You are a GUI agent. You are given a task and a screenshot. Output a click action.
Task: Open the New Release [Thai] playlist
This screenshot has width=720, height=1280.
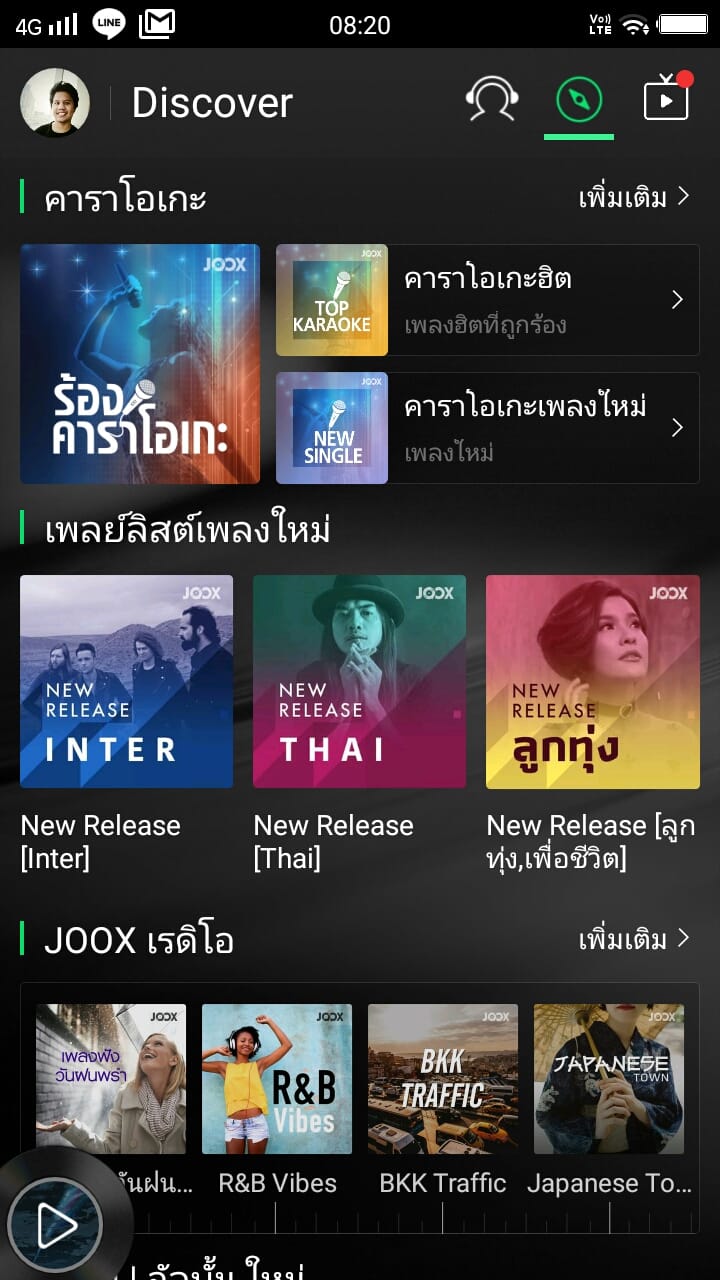pos(359,681)
